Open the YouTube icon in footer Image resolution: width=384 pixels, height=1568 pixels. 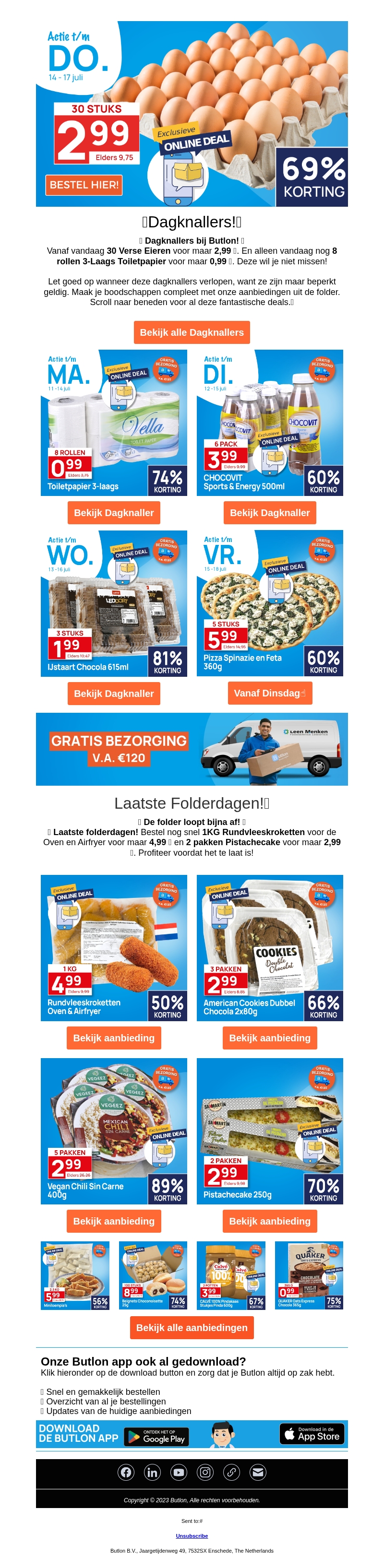click(179, 1472)
